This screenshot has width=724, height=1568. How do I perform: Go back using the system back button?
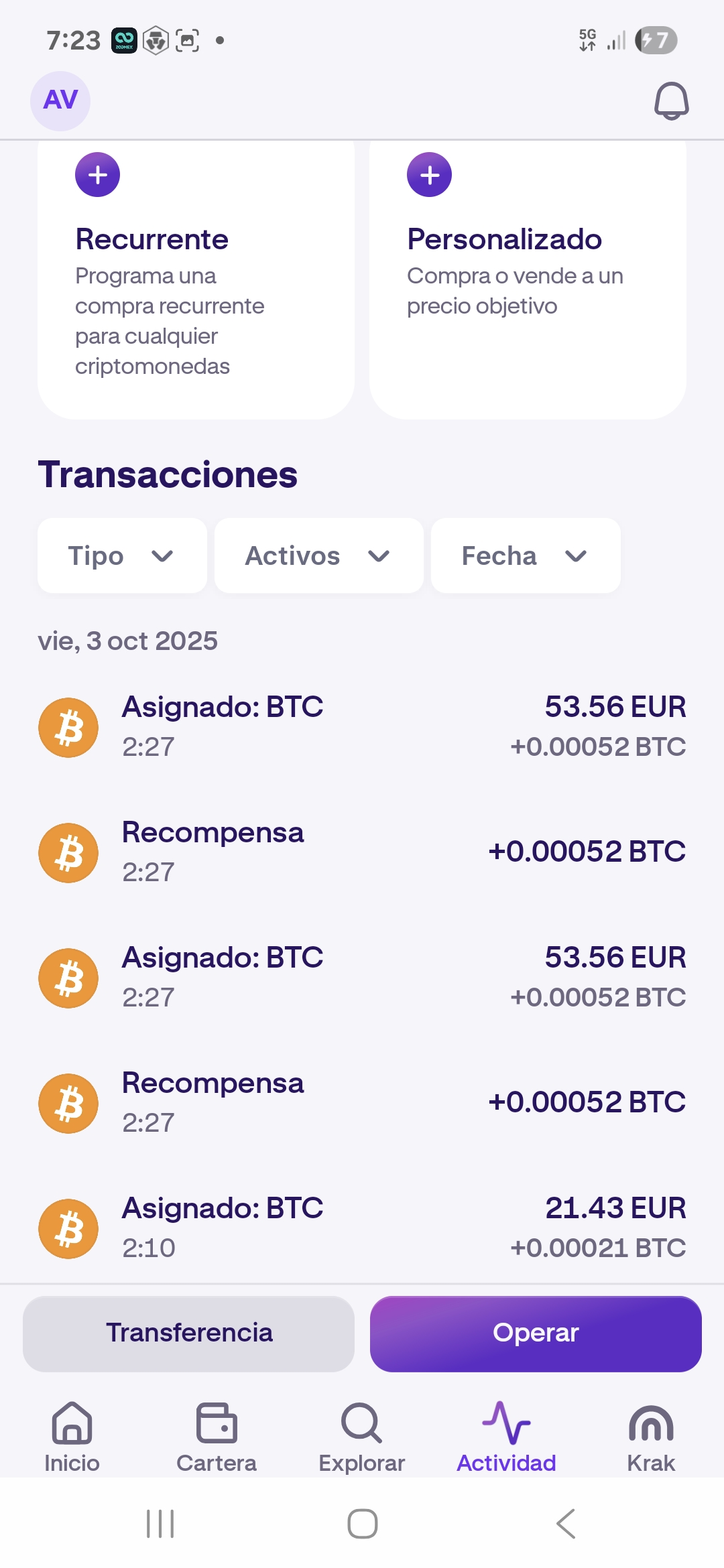pyautogui.click(x=566, y=1524)
